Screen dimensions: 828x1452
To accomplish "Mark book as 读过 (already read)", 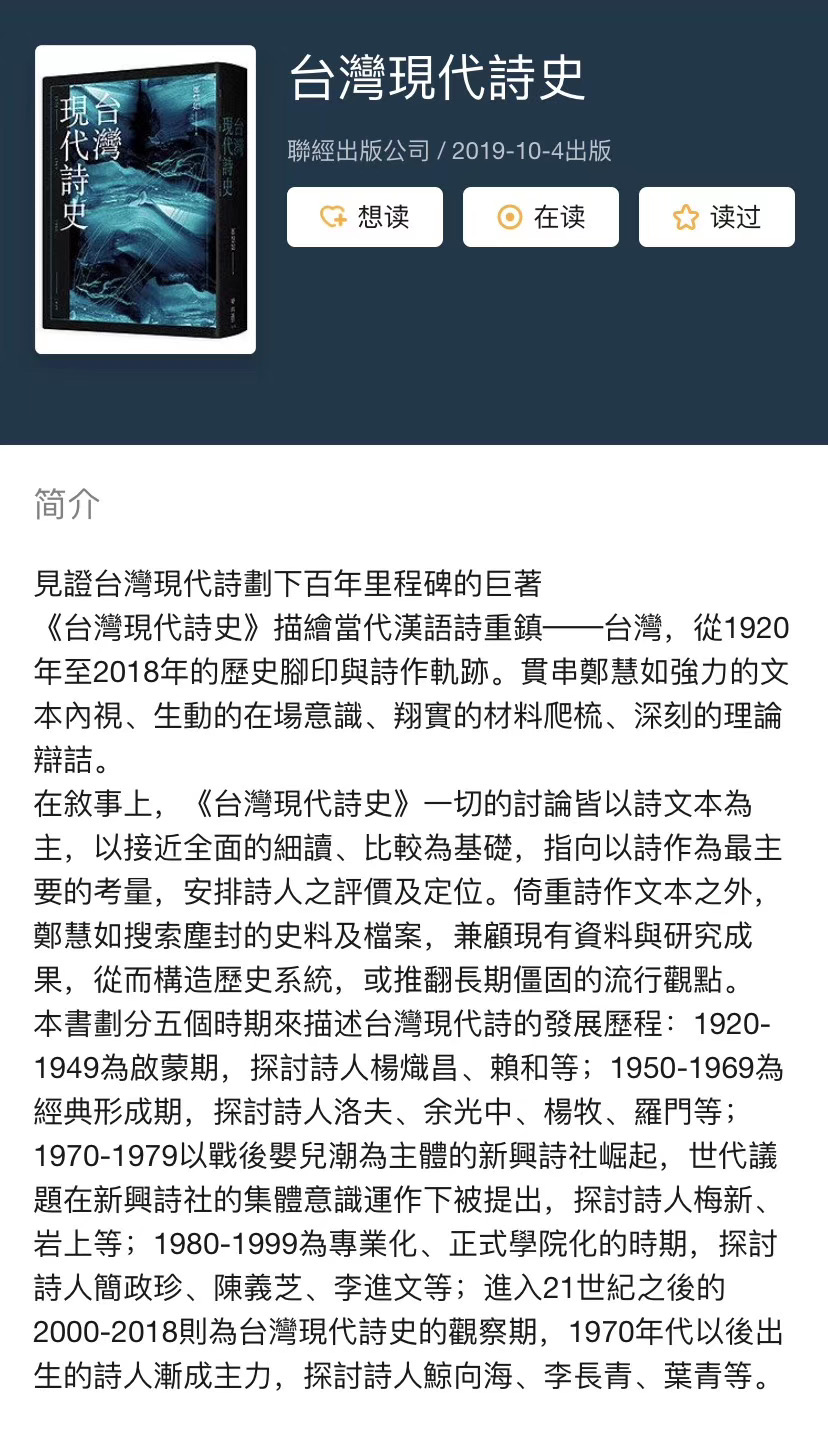I will (716, 217).
